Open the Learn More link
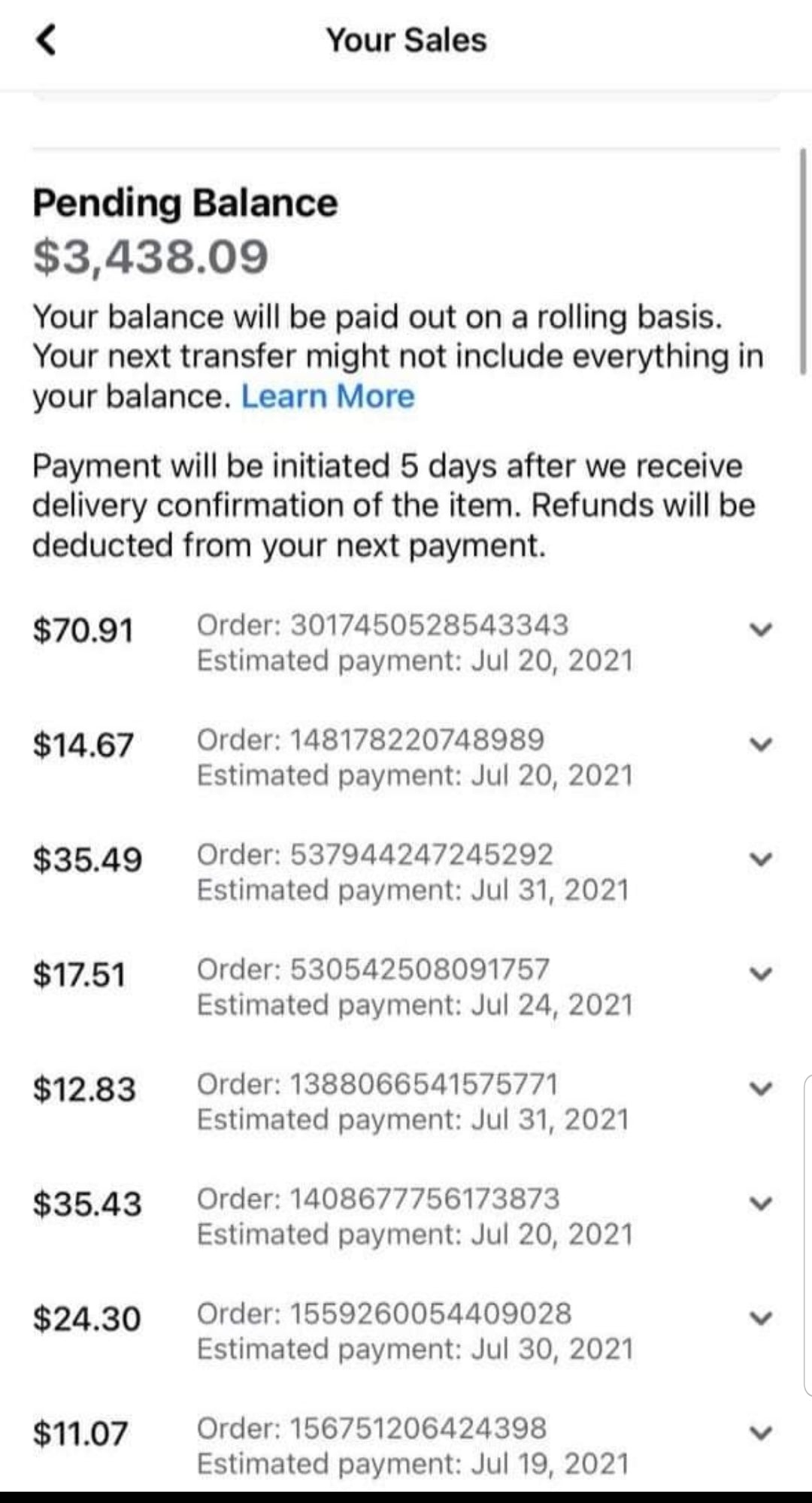 point(327,396)
